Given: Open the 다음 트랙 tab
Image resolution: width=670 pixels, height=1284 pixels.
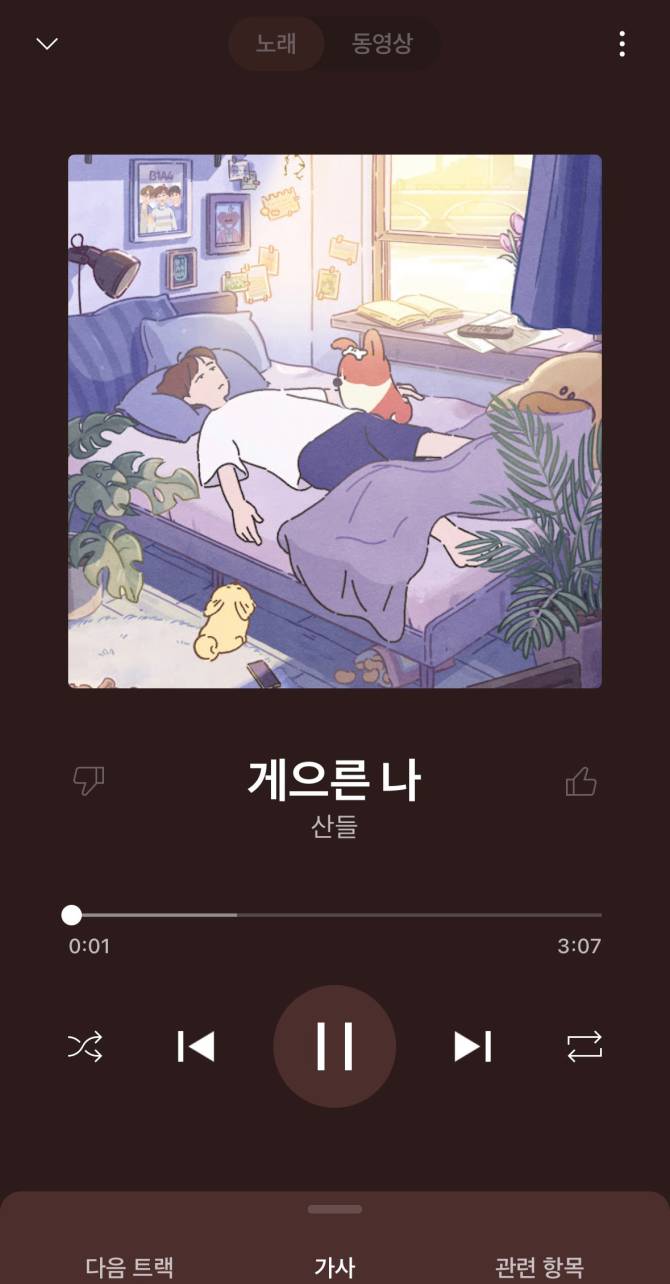Looking at the screenshot, I should (130, 1266).
